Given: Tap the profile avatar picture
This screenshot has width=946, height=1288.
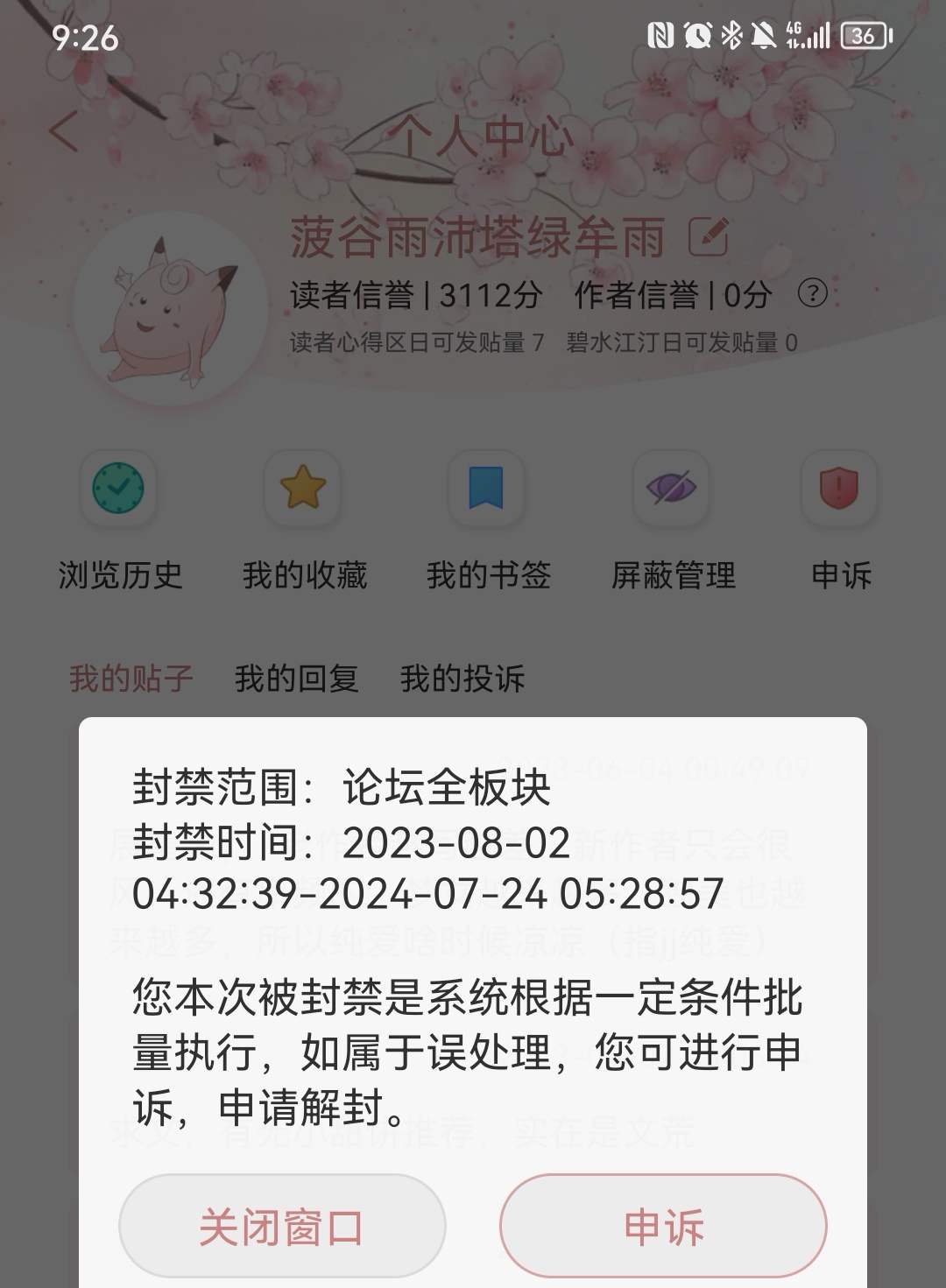Looking at the screenshot, I should 171,307.
